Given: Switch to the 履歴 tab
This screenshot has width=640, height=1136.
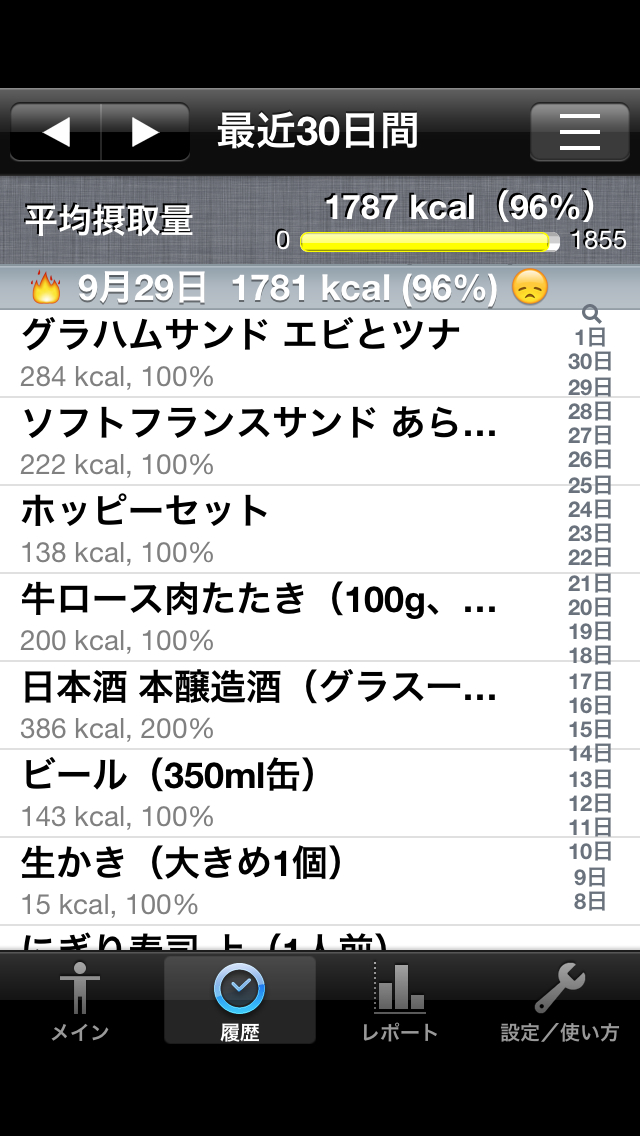Looking at the screenshot, I should (x=240, y=1000).
